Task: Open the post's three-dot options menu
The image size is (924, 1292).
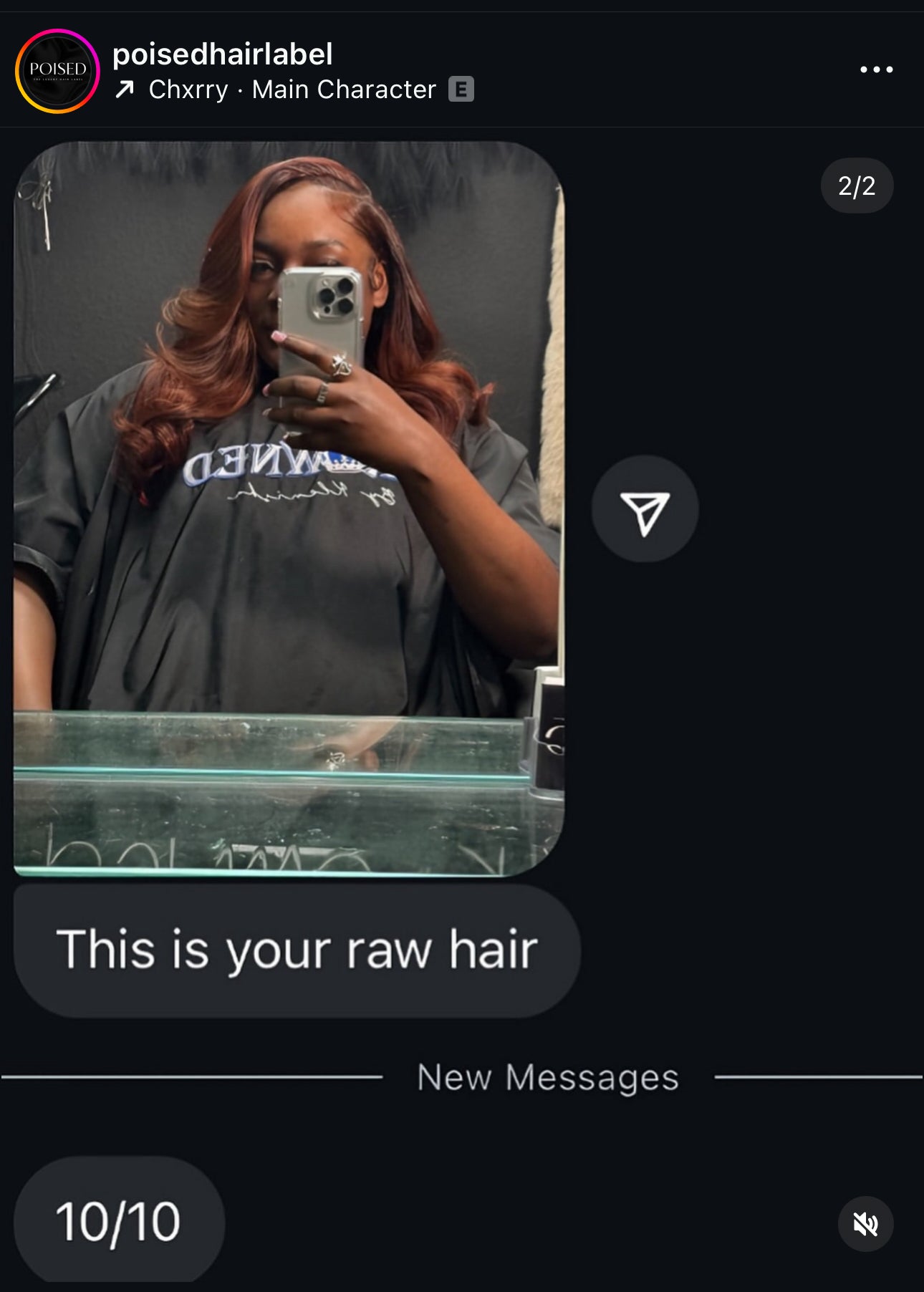Action: point(876,69)
